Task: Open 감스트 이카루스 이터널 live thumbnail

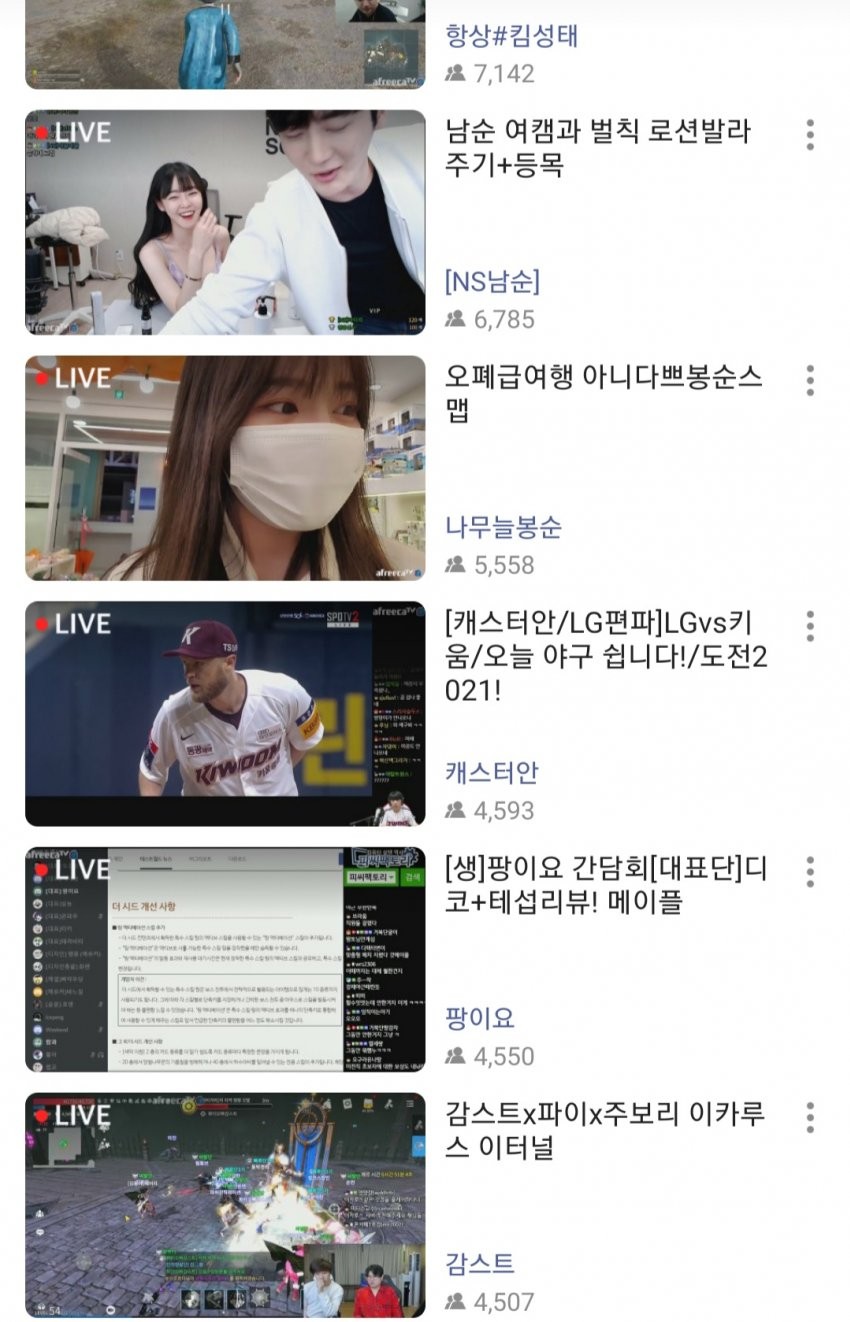Action: point(225,1206)
